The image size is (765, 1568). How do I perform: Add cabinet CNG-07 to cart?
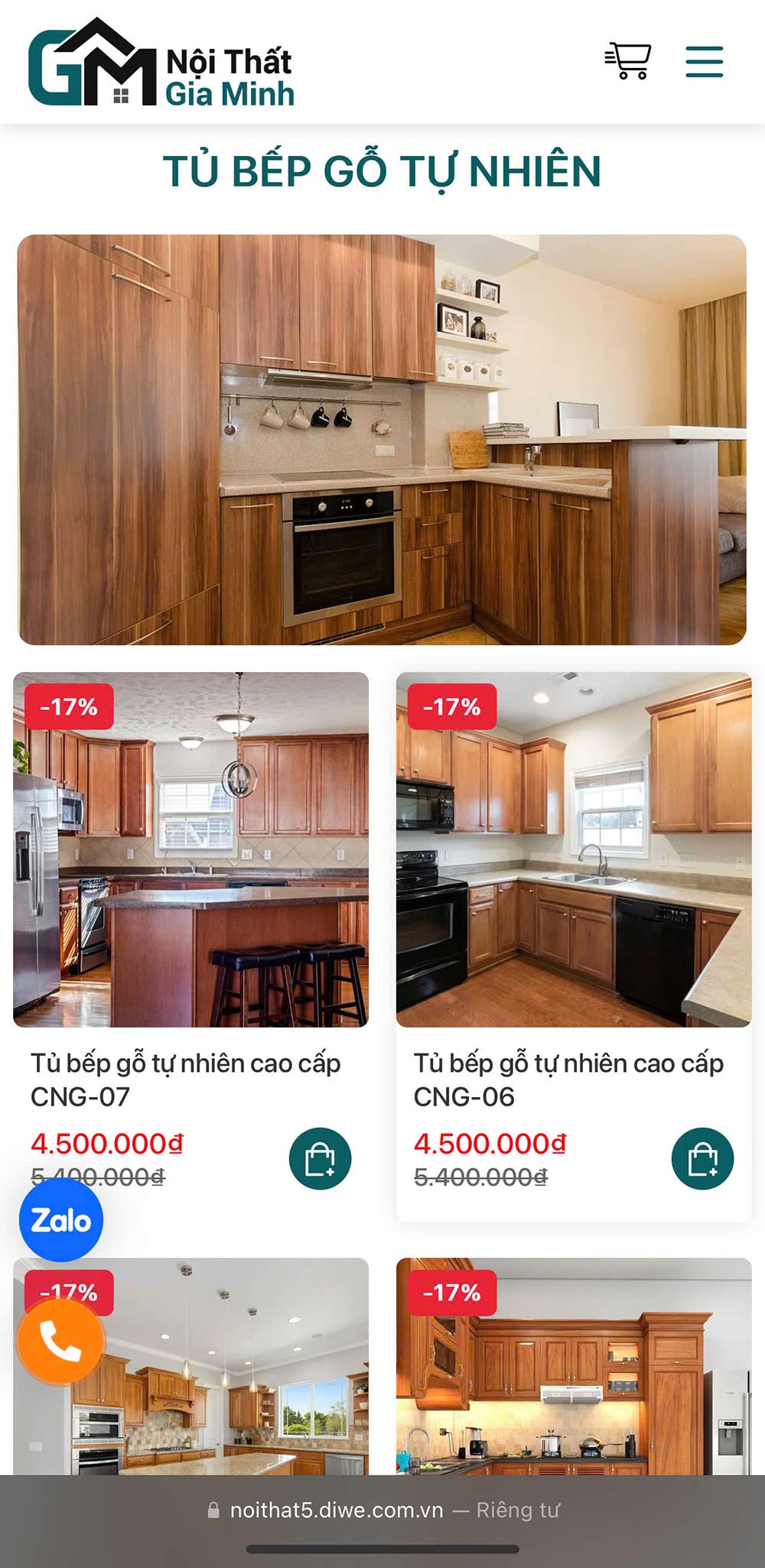pos(320,1158)
